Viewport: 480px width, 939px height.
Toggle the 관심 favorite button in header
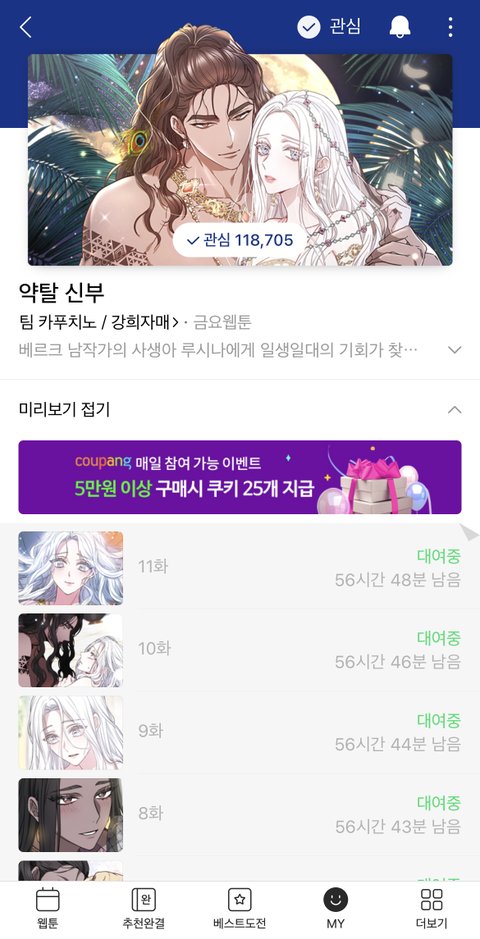tap(329, 27)
